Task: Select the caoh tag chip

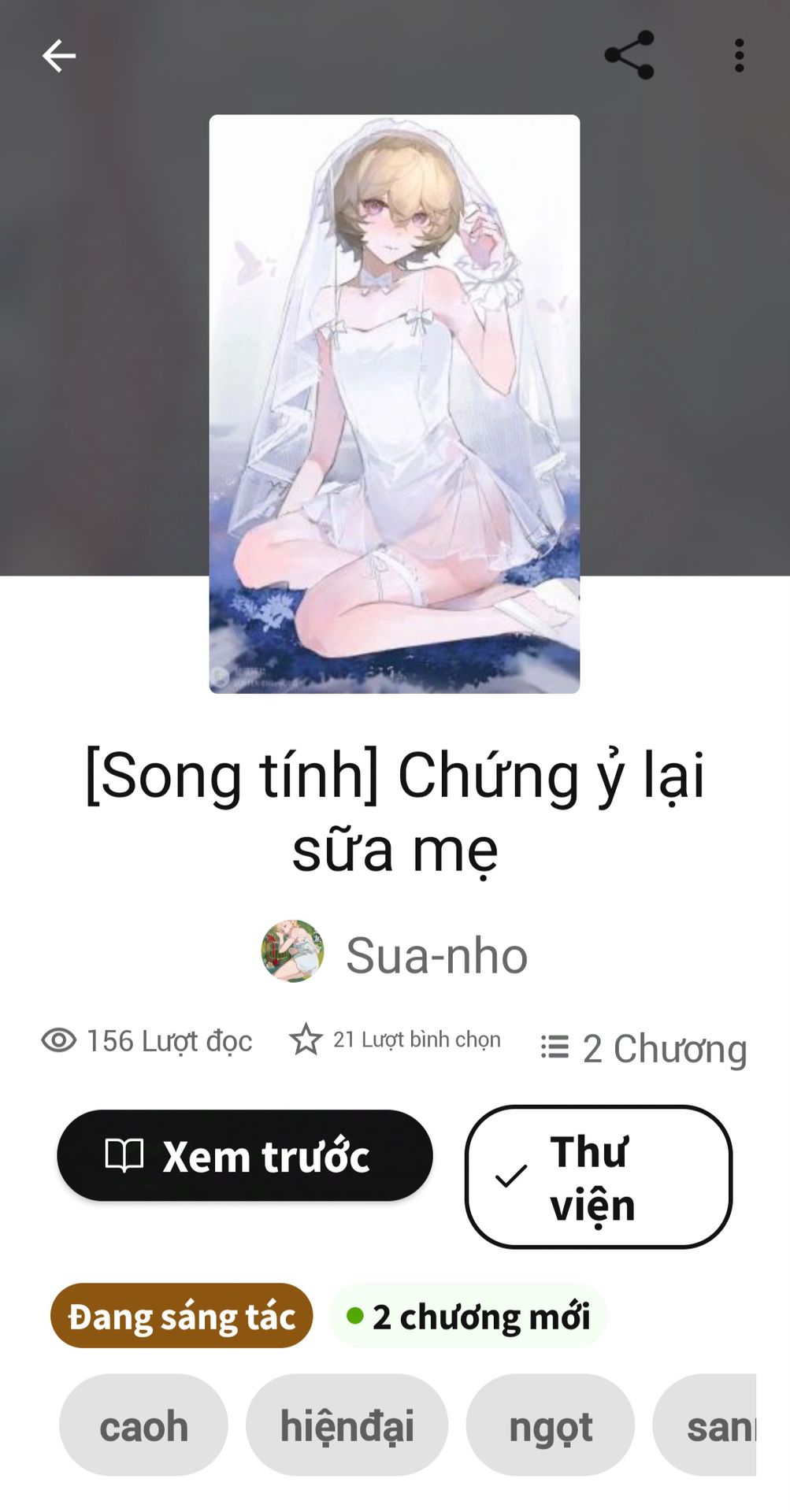Action: tap(143, 1426)
